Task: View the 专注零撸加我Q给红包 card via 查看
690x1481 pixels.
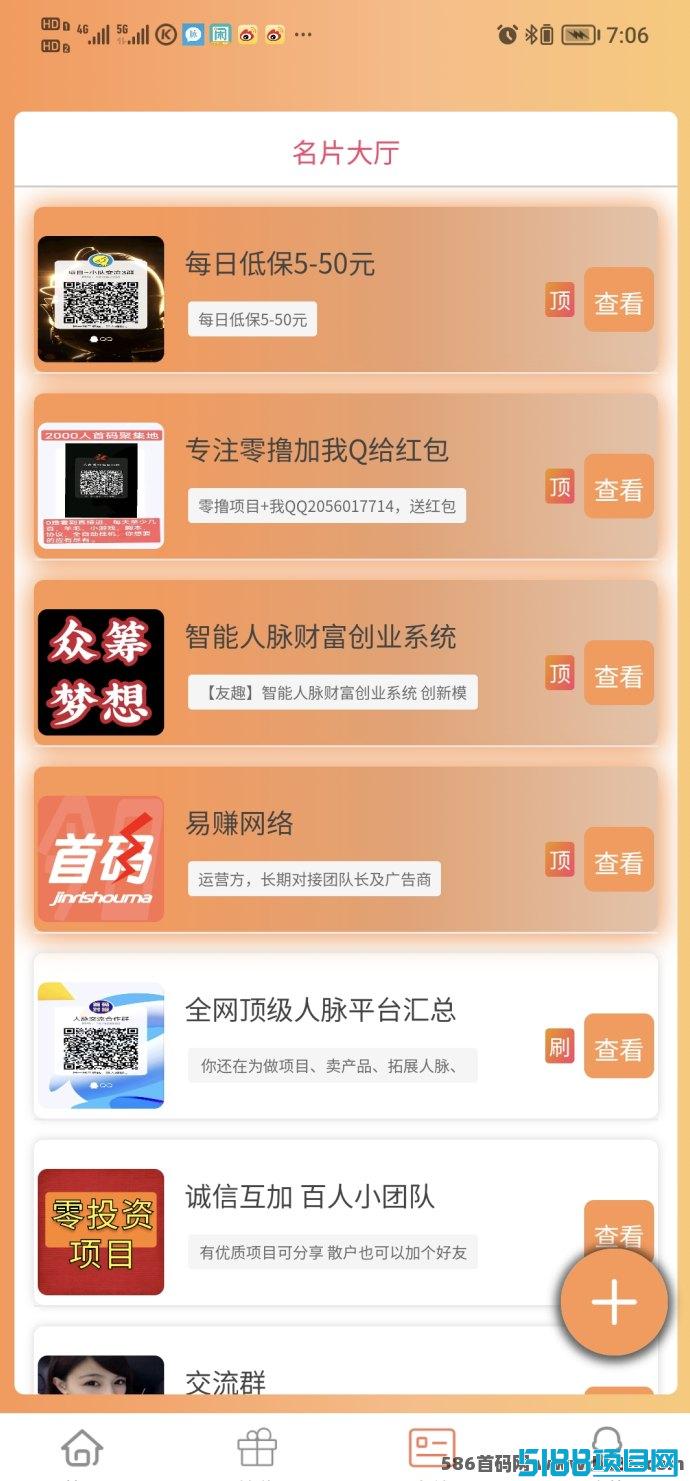Action: click(619, 487)
